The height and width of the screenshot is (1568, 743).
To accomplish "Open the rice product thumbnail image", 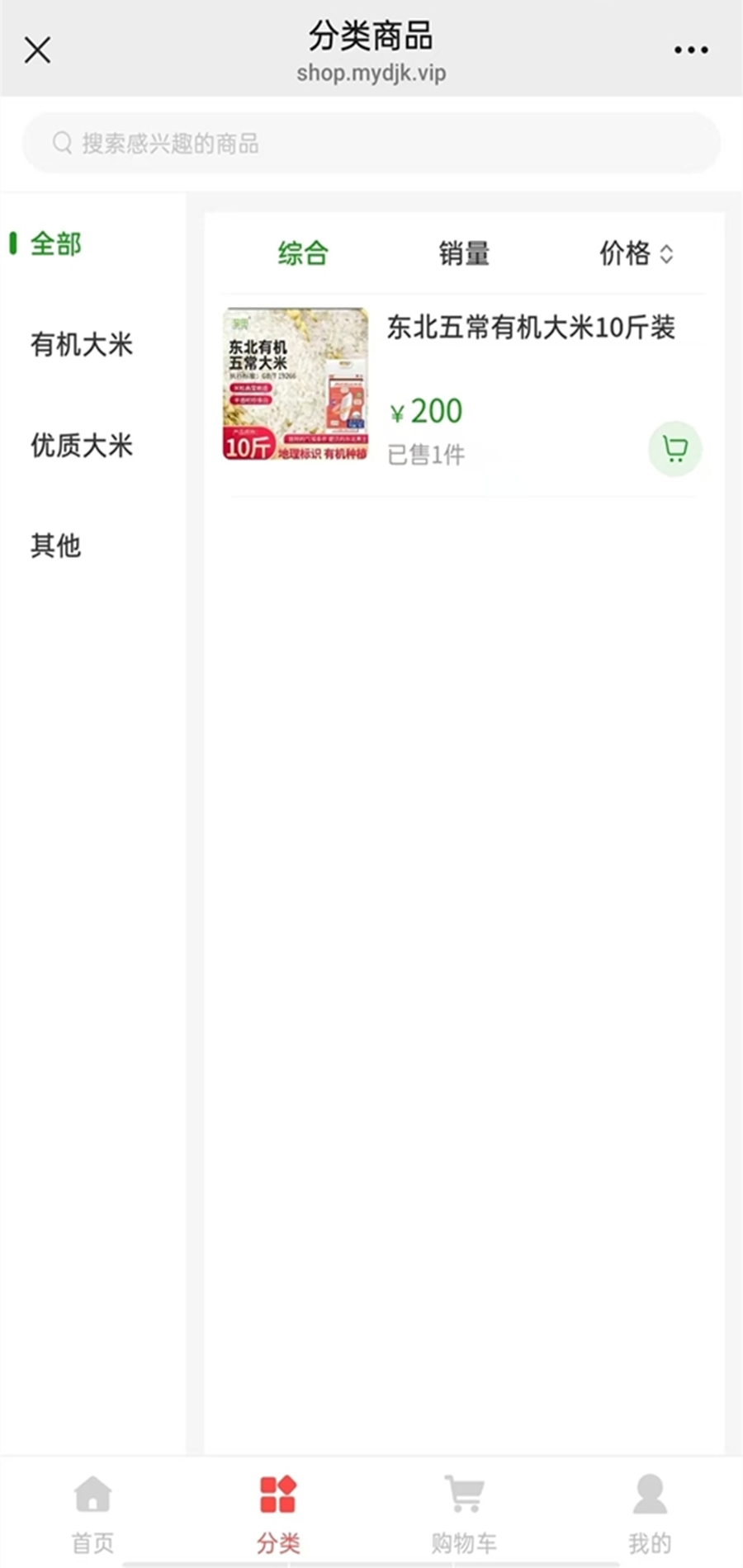I will click(296, 386).
